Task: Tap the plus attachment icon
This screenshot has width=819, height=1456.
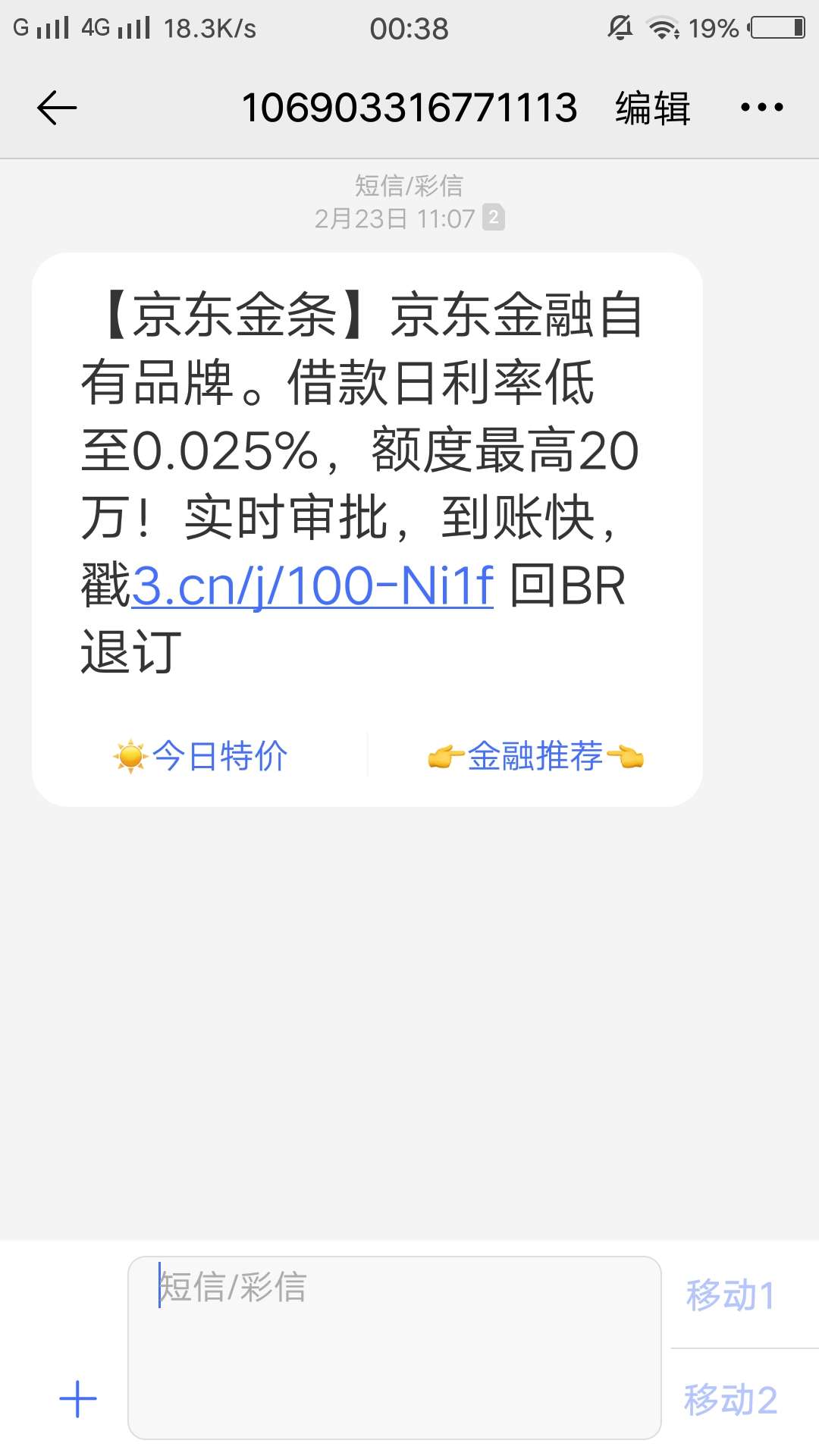Action: point(78,1399)
